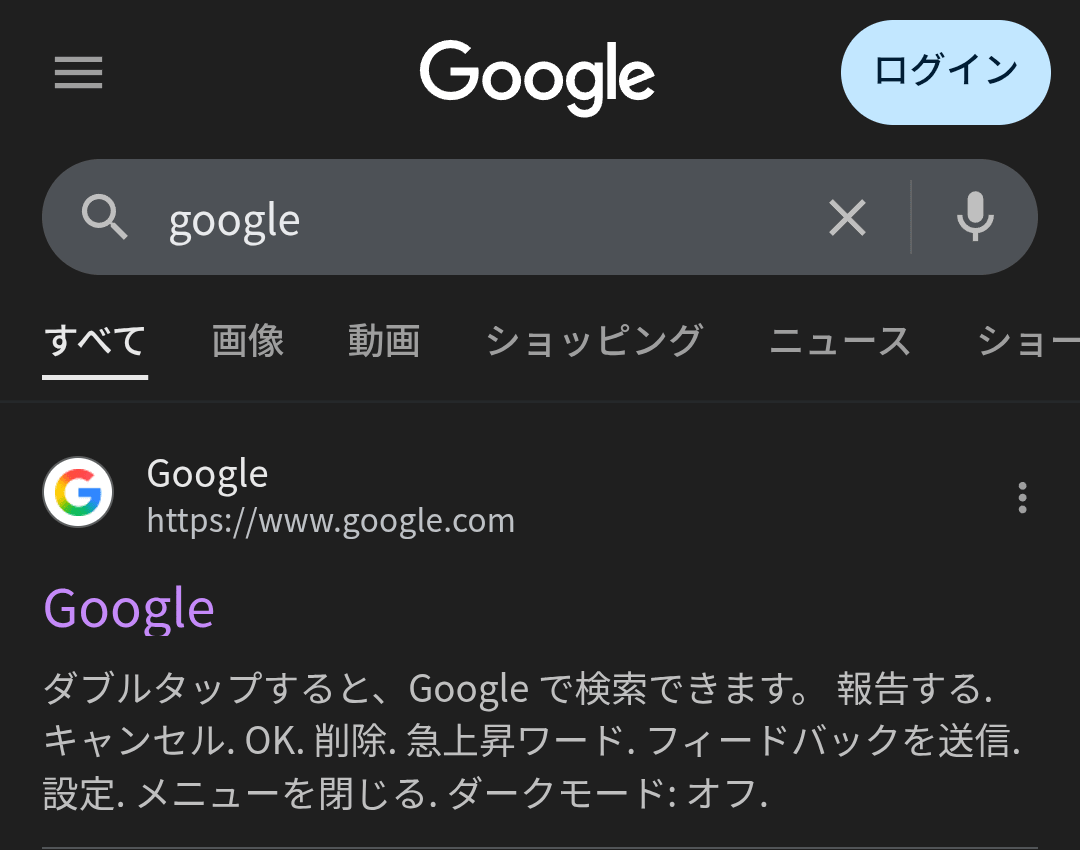This screenshot has height=850, width=1080.
Task: Clear the search query text
Action: [x=847, y=218]
